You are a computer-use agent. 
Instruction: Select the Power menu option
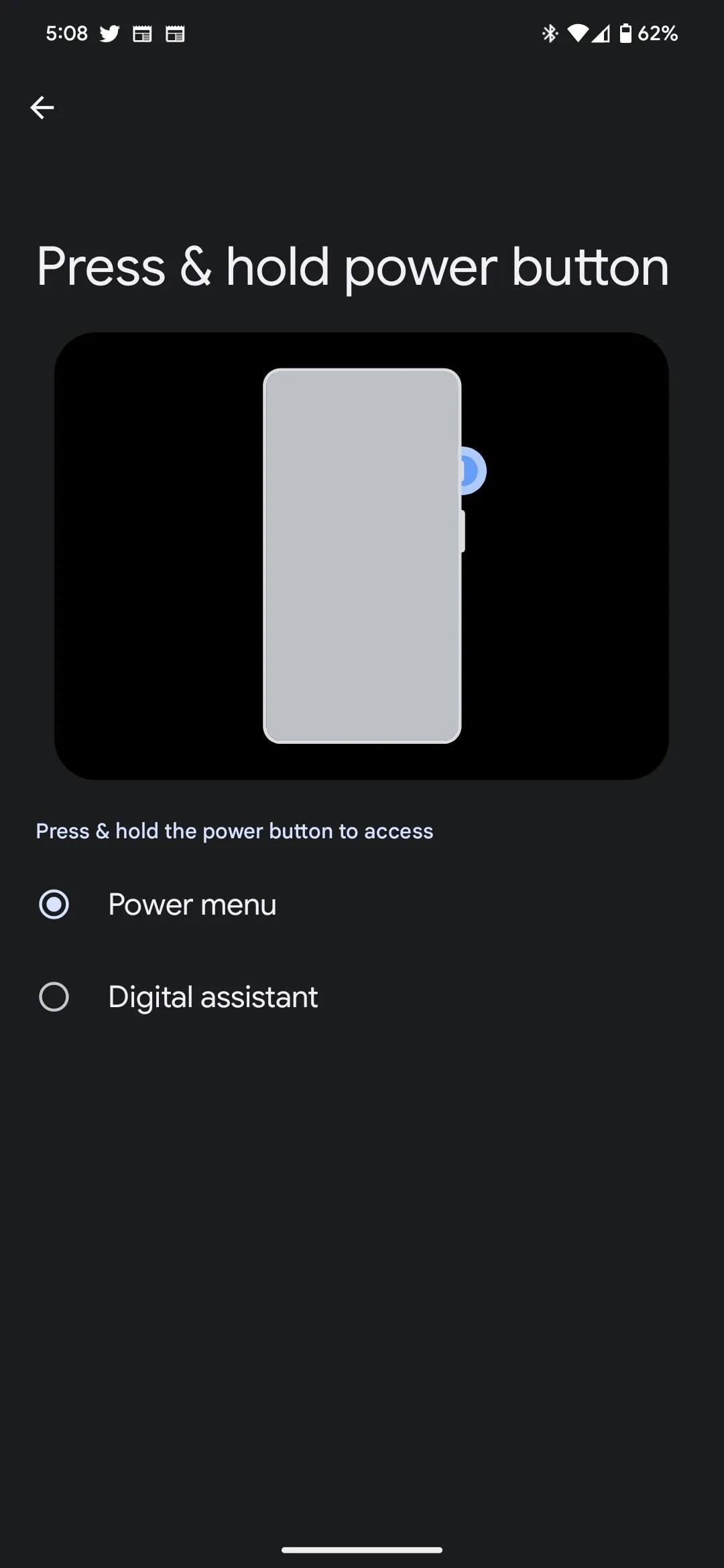pyautogui.click(x=55, y=904)
